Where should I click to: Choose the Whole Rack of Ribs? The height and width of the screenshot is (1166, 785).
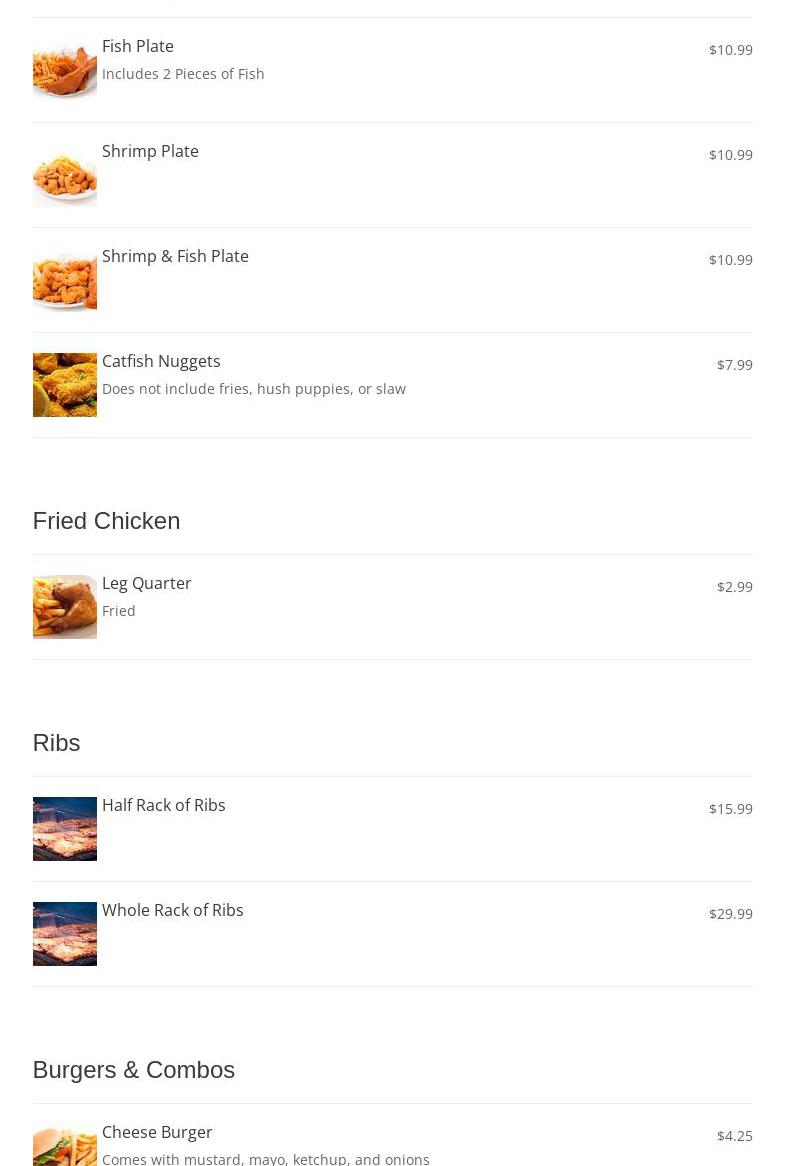pos(172,911)
